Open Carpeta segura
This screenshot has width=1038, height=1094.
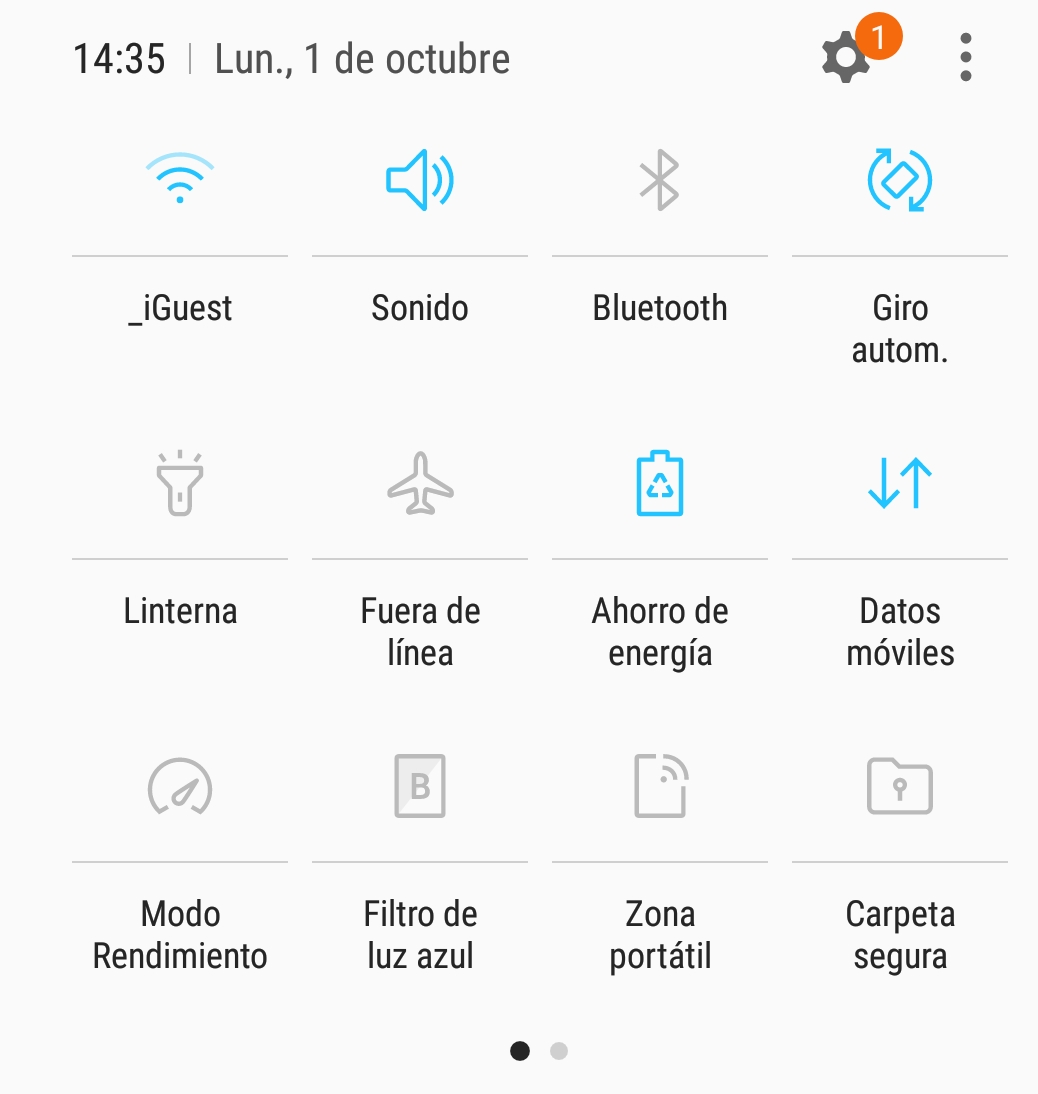pos(900,787)
